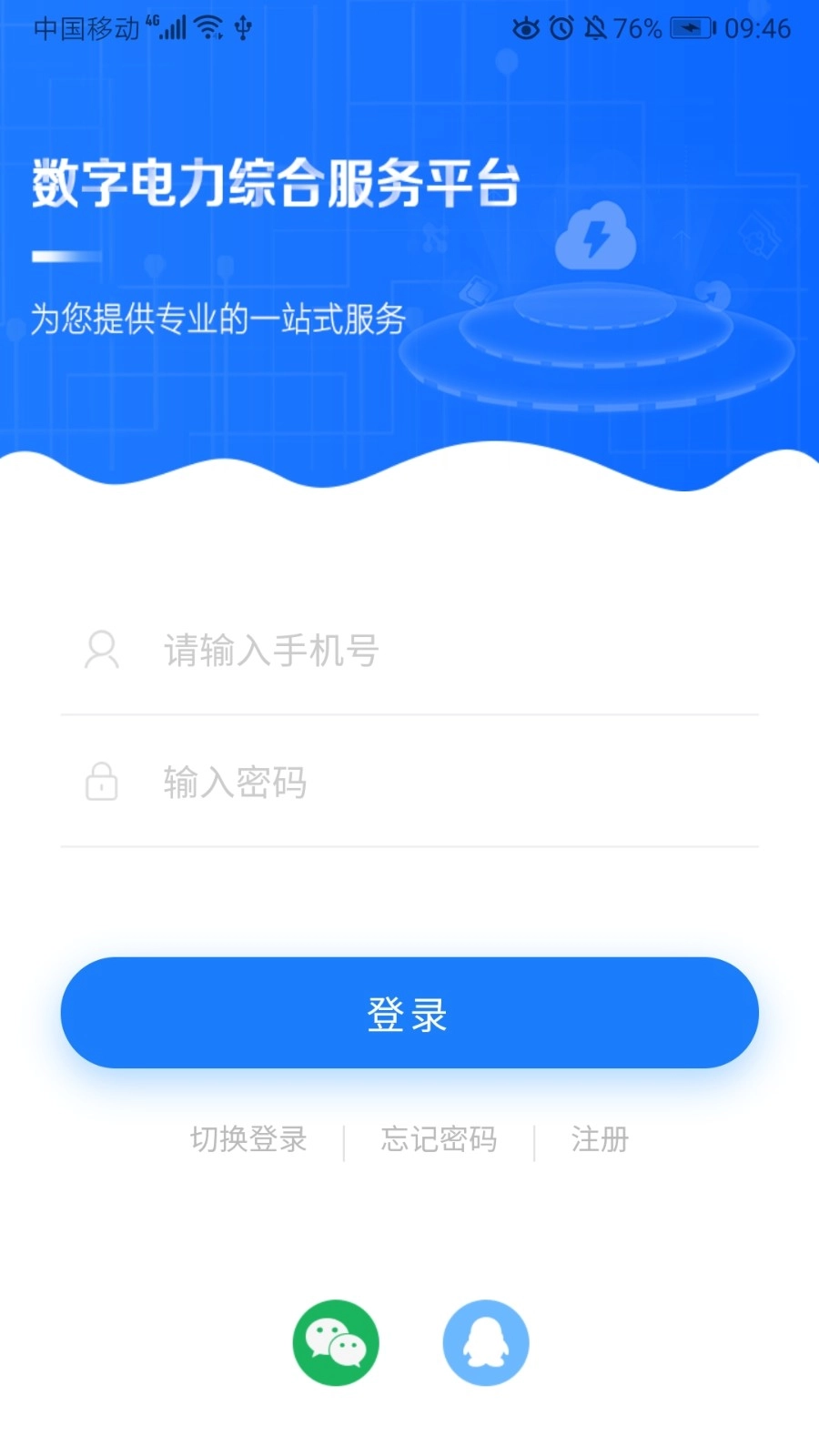Image resolution: width=819 pixels, height=1456 pixels.
Task: Click 忘记密码 to recover password
Action: [x=438, y=1139]
